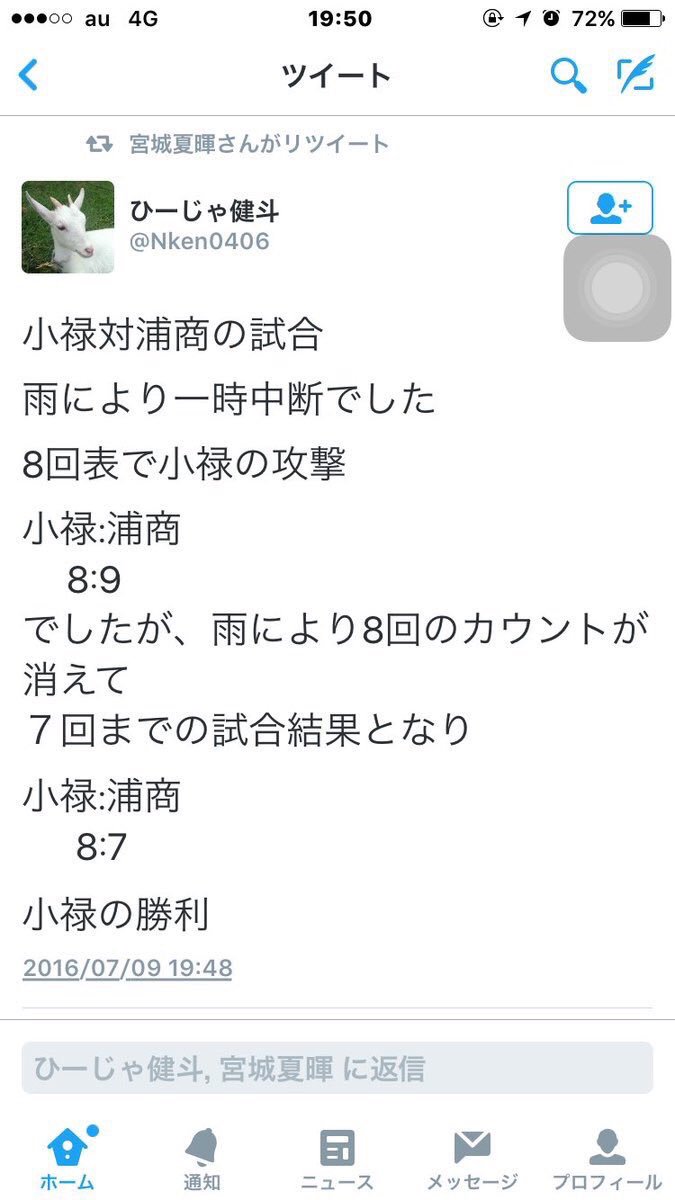Tap the AssistiveTouch floating button
This screenshot has width=675, height=1200.
point(617,288)
